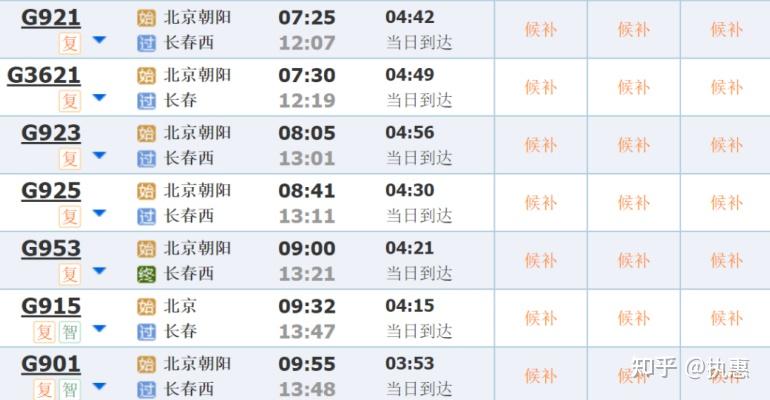Expand the blue arrow under G953
This screenshot has height=400, width=770.
coord(100,271)
